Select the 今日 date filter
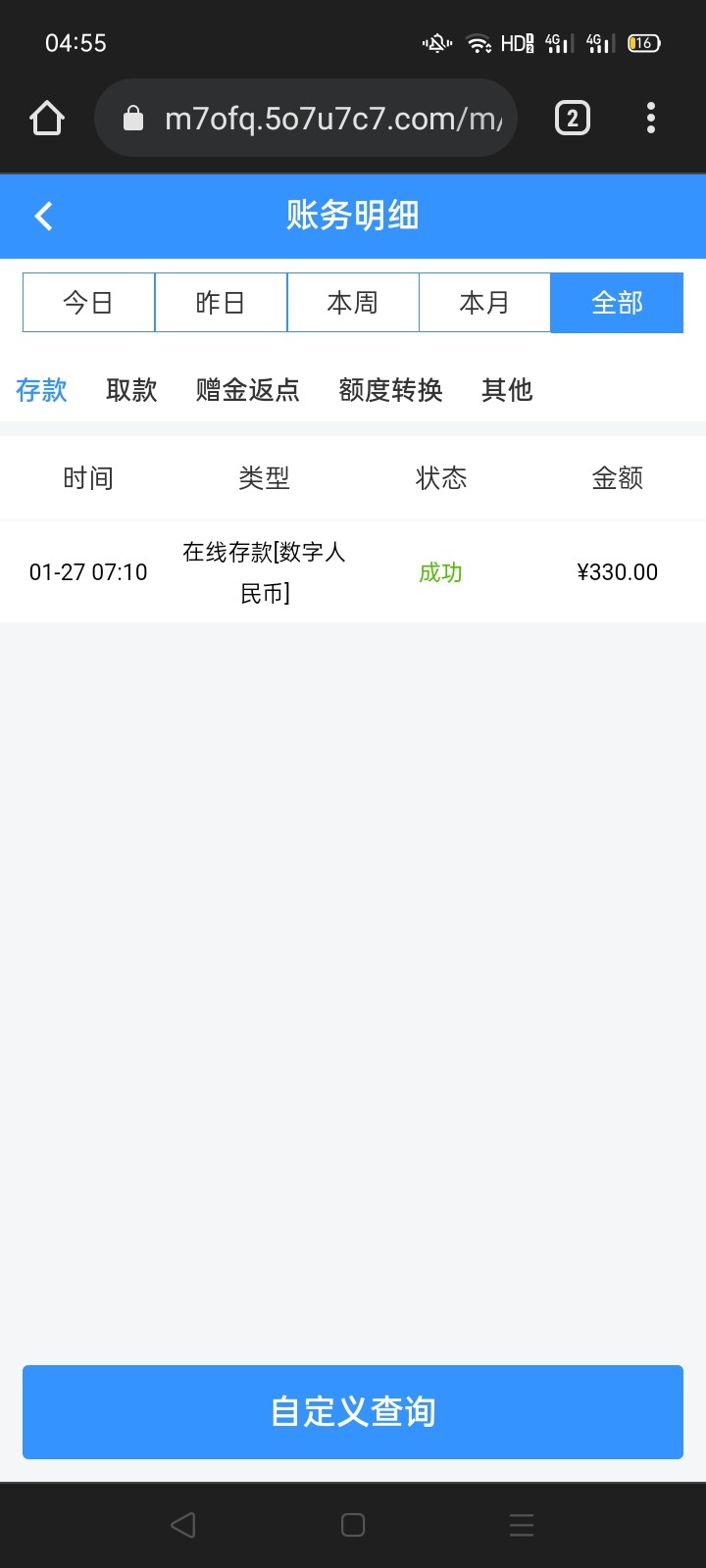706x1568 pixels. (x=88, y=303)
